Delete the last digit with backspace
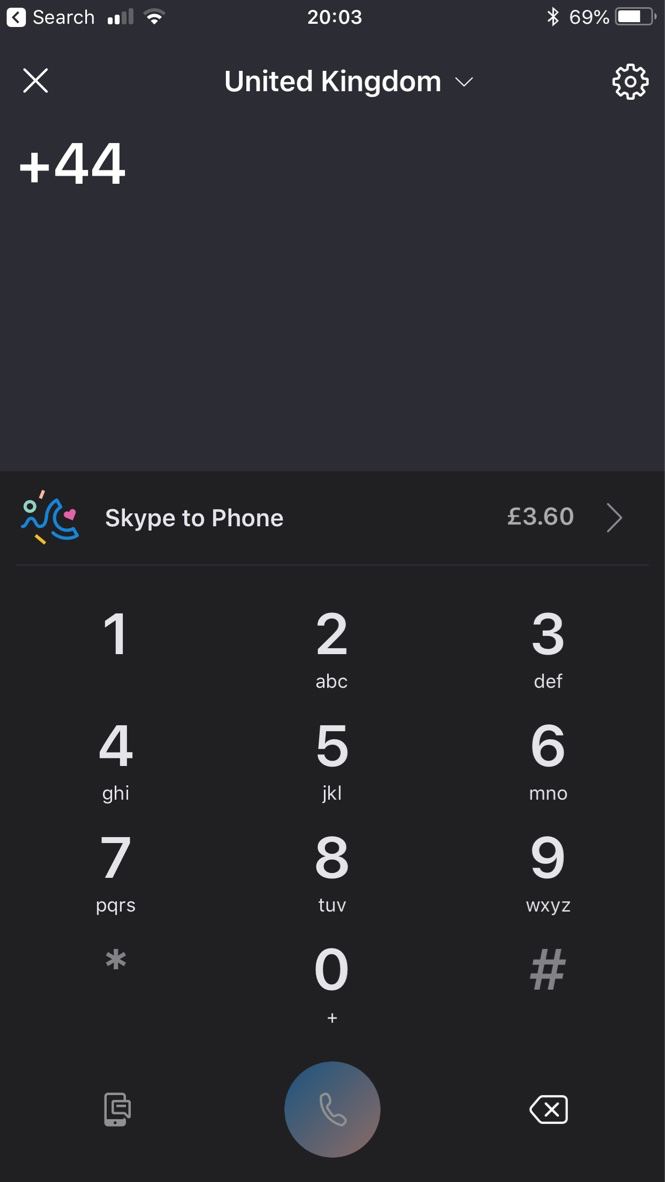The width and height of the screenshot is (665, 1182). [549, 1110]
